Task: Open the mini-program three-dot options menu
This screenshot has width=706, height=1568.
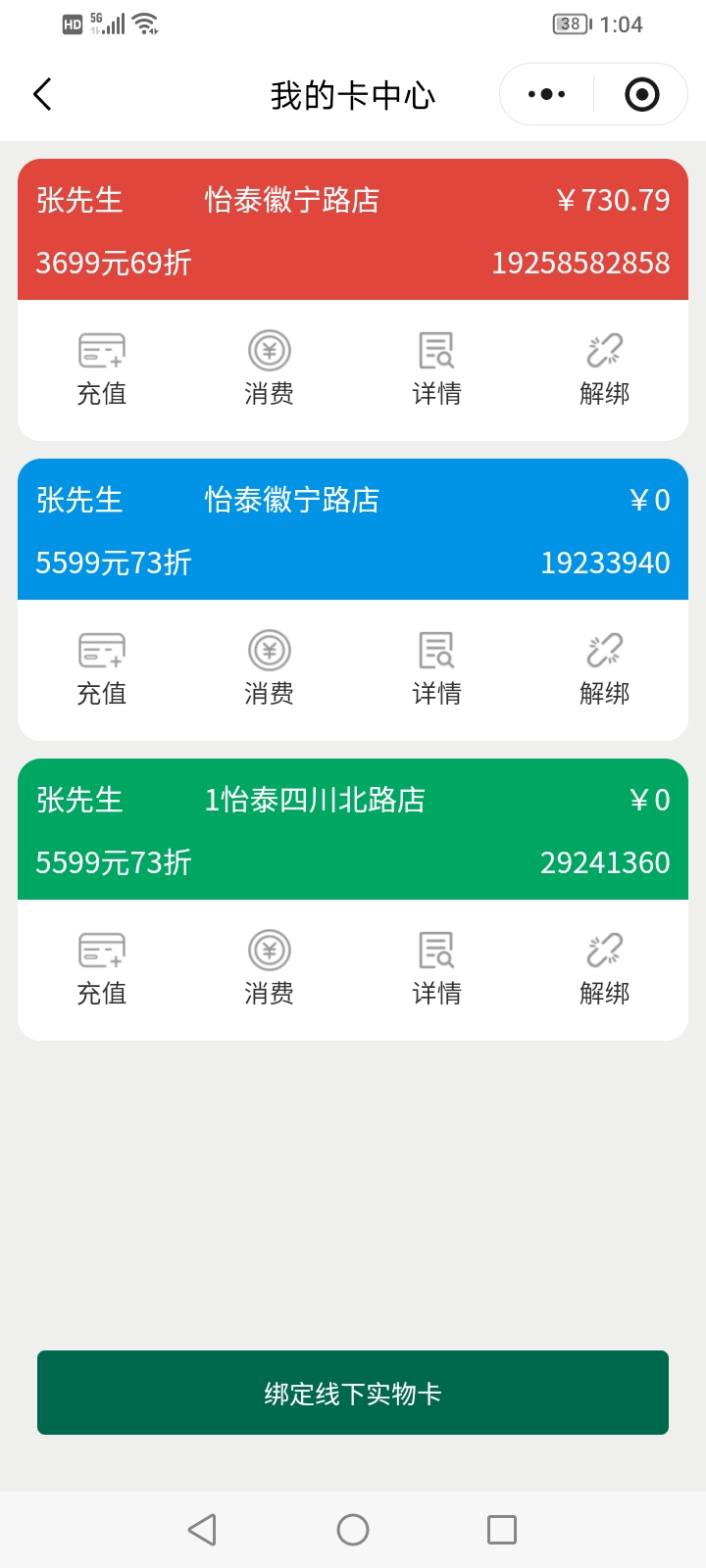Action: click(x=545, y=94)
